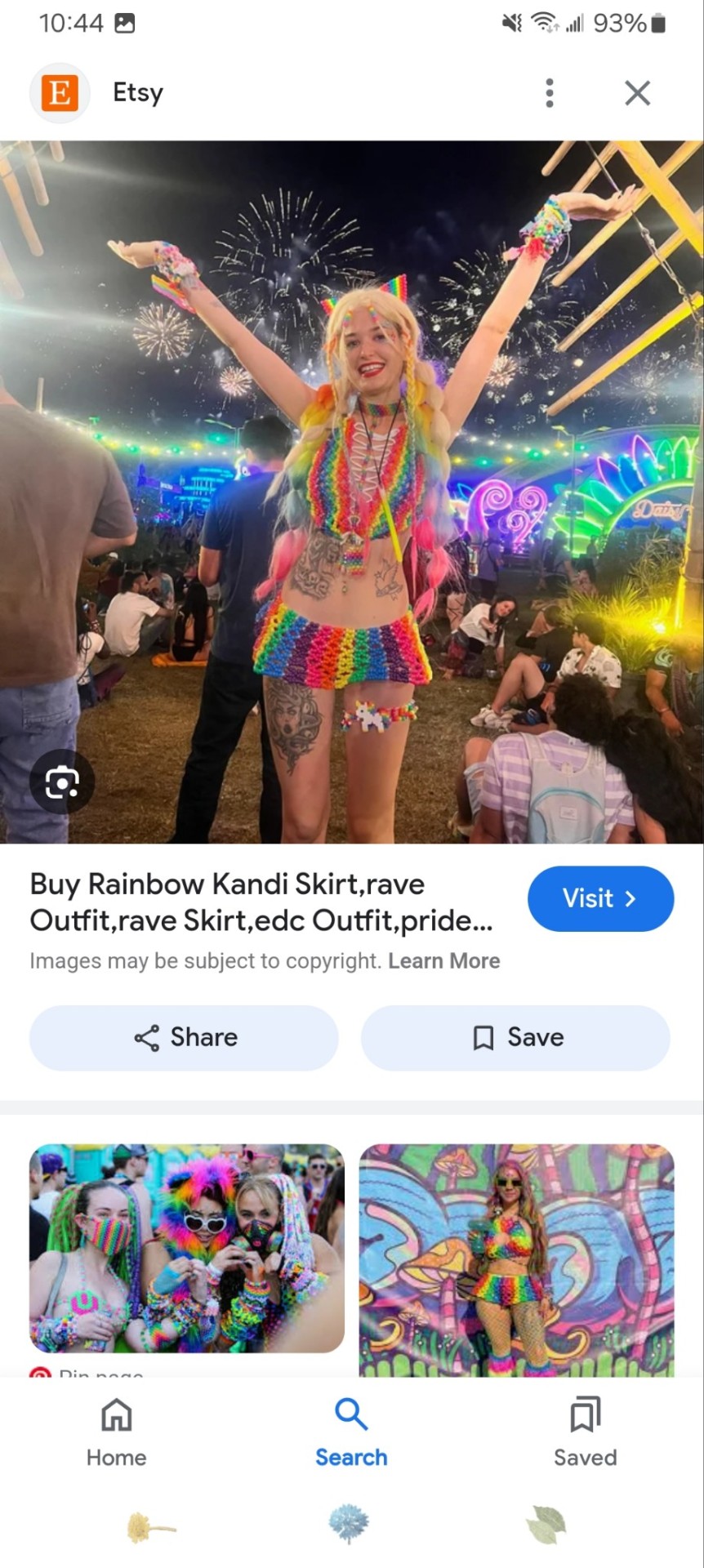This screenshot has width=704, height=1568.
Task: Visit the Etsy listing page
Action: [600, 898]
